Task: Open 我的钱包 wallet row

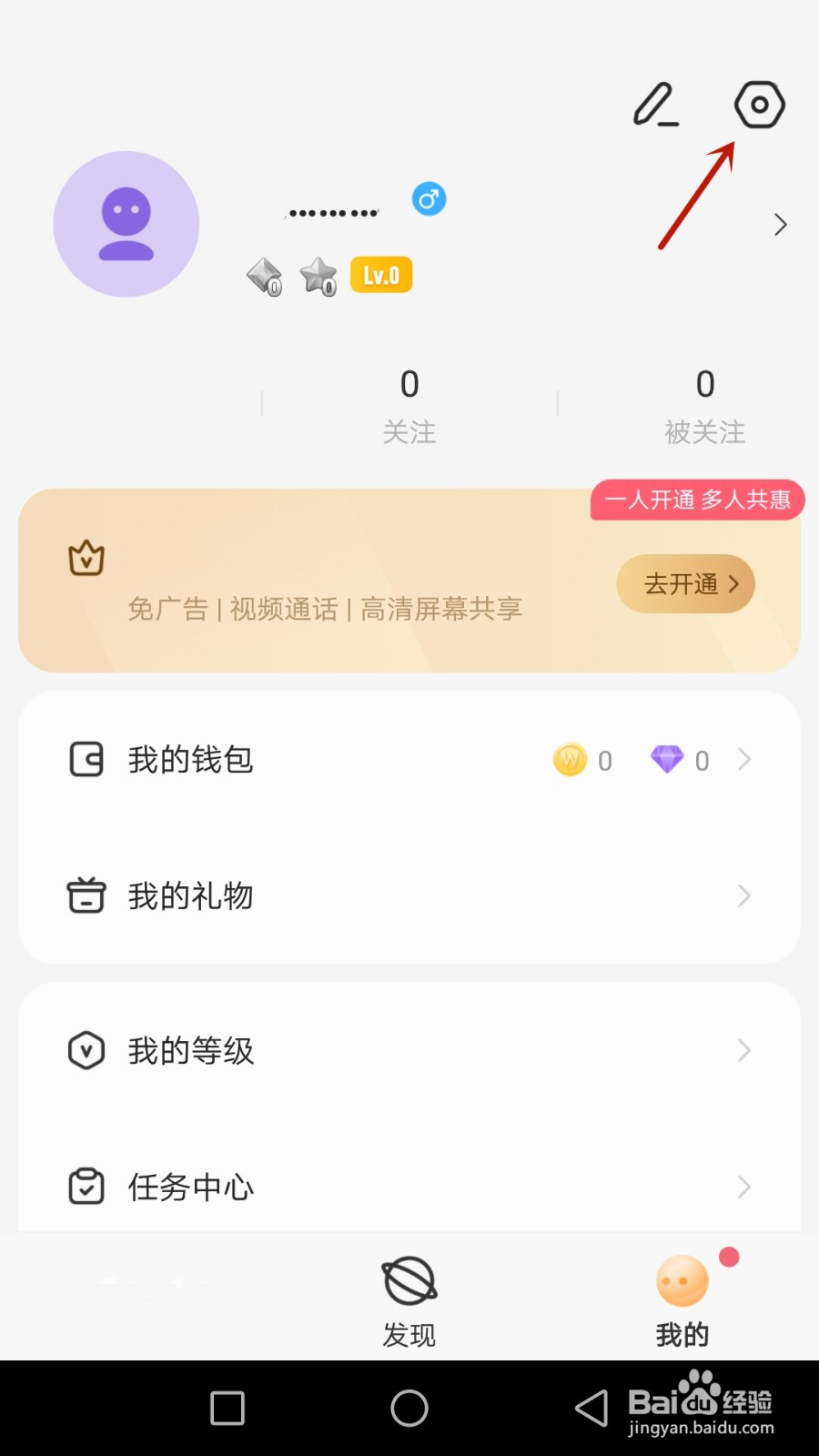Action: [x=409, y=760]
